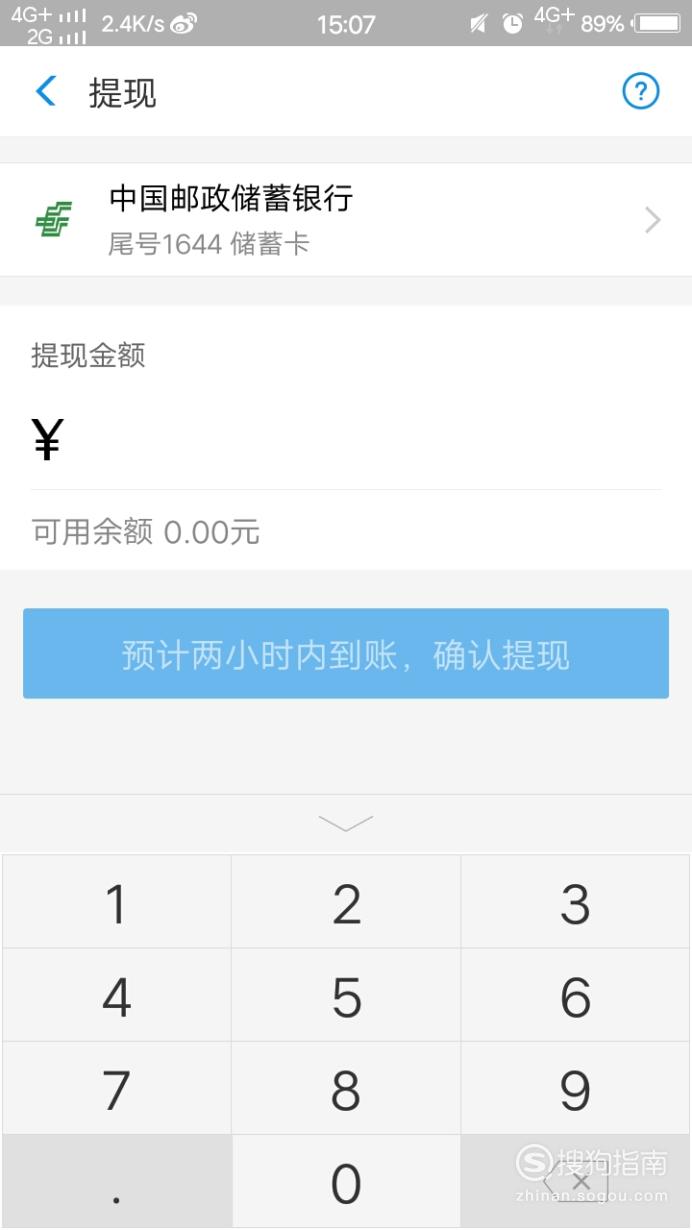Go back from the 提现 page

pyautogui.click(x=46, y=92)
